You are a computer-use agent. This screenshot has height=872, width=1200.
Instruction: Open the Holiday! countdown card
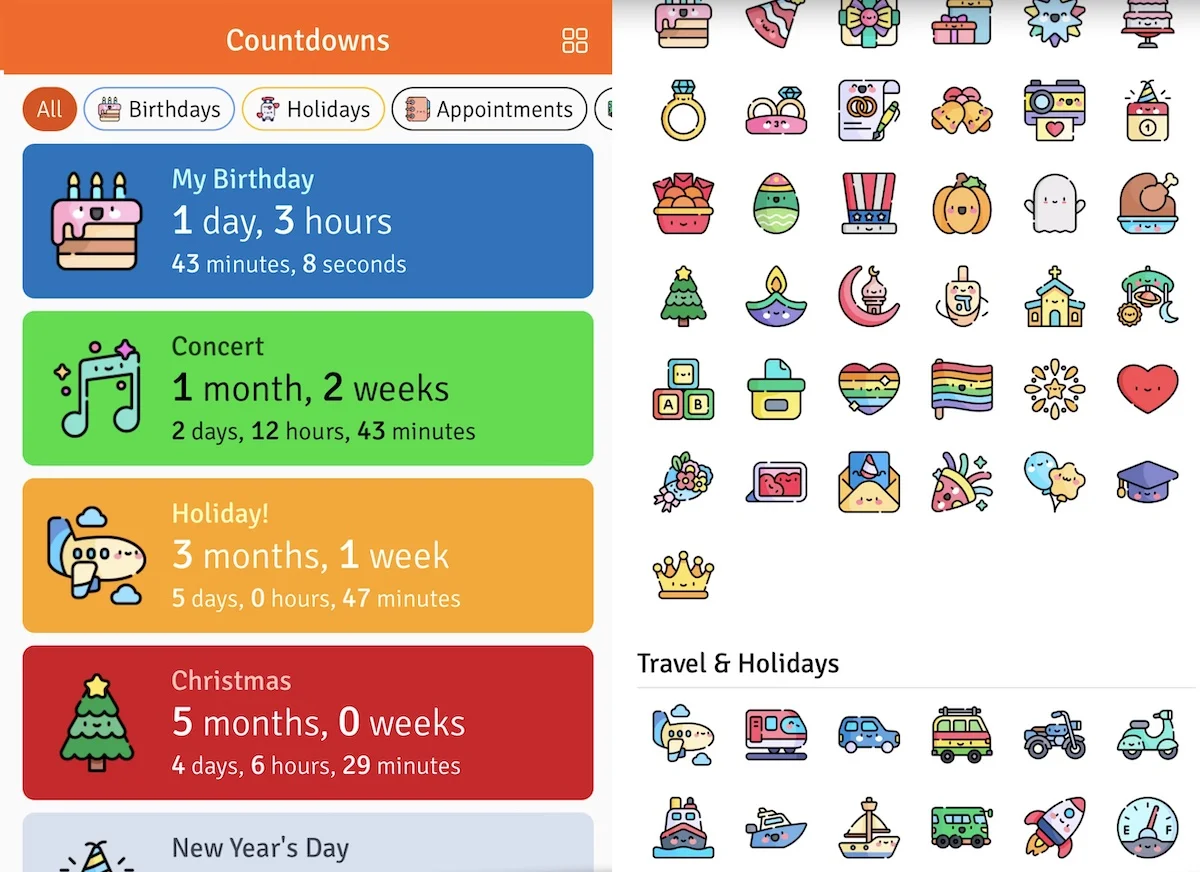(307, 555)
